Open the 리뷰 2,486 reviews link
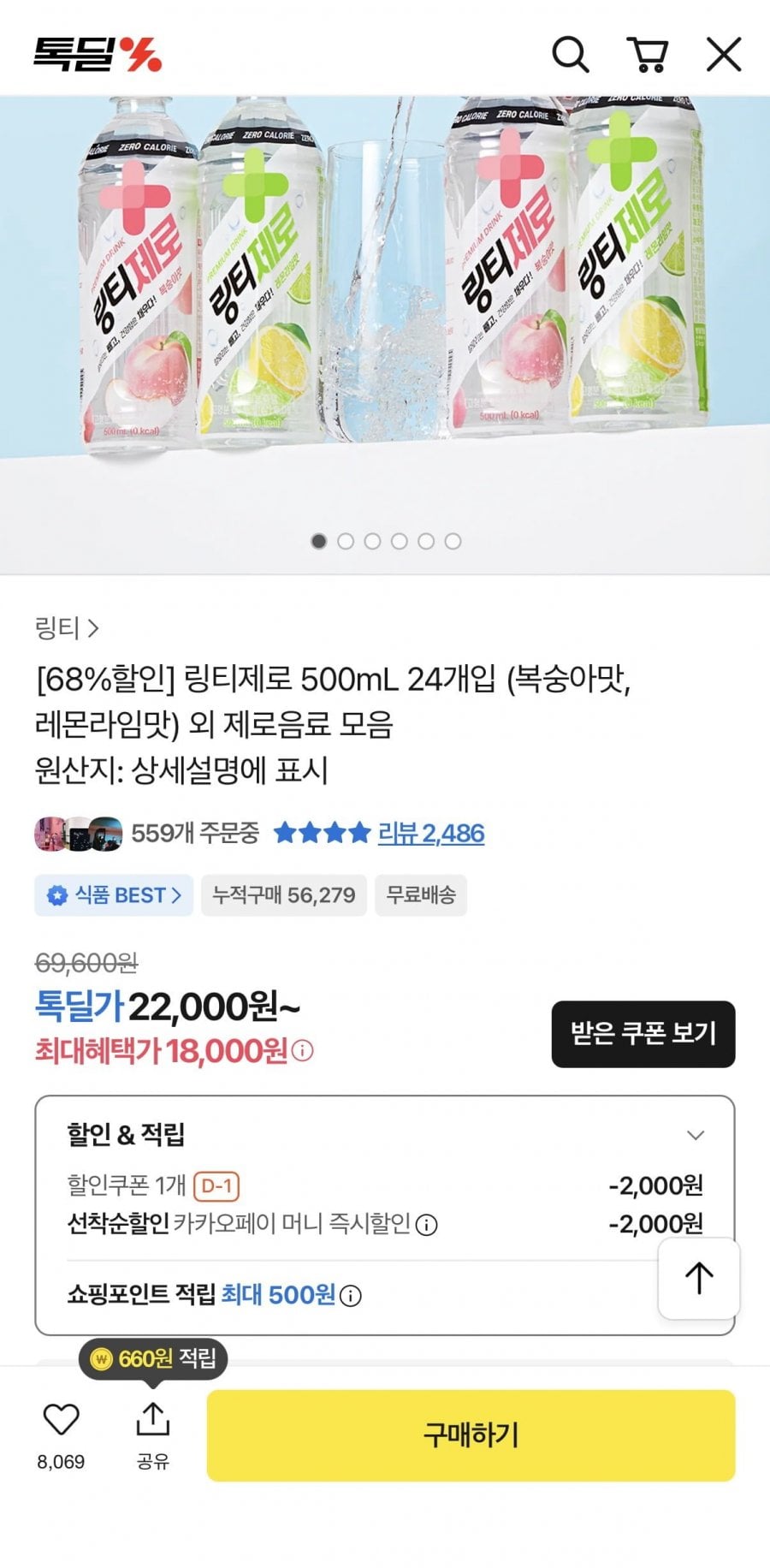770x1568 pixels. click(x=431, y=833)
